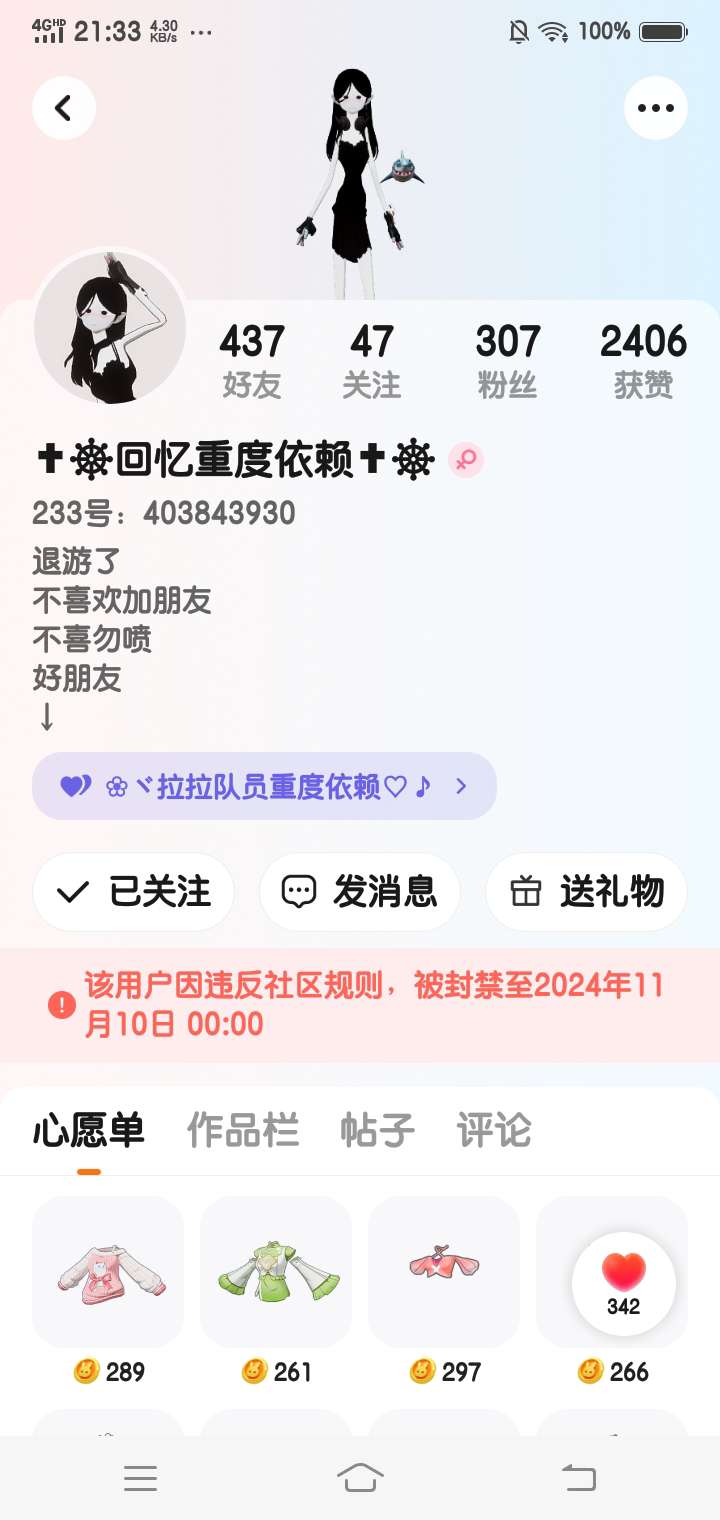
Task: Open the profile avatar picture
Action: [x=110, y=327]
